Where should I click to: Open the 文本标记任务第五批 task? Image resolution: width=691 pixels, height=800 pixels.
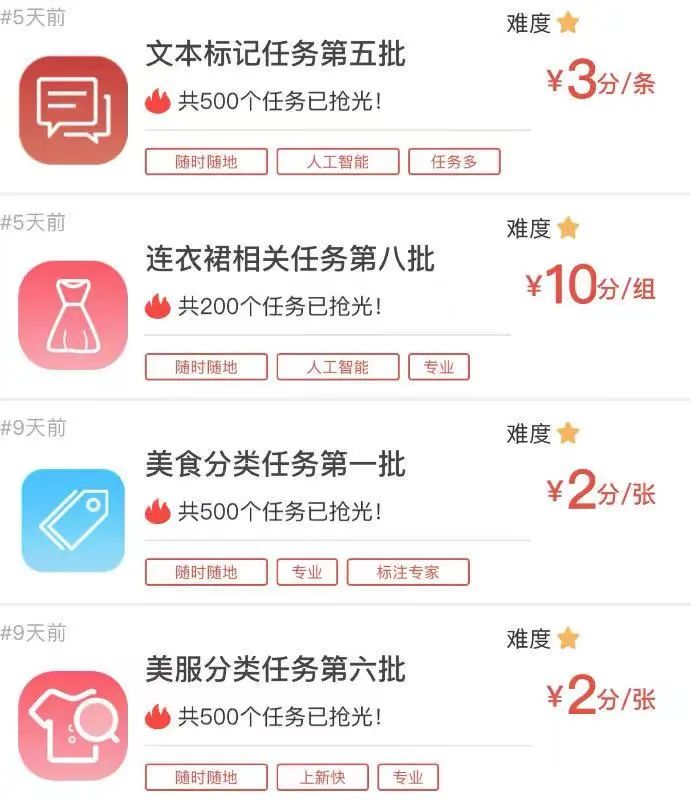pos(276,54)
